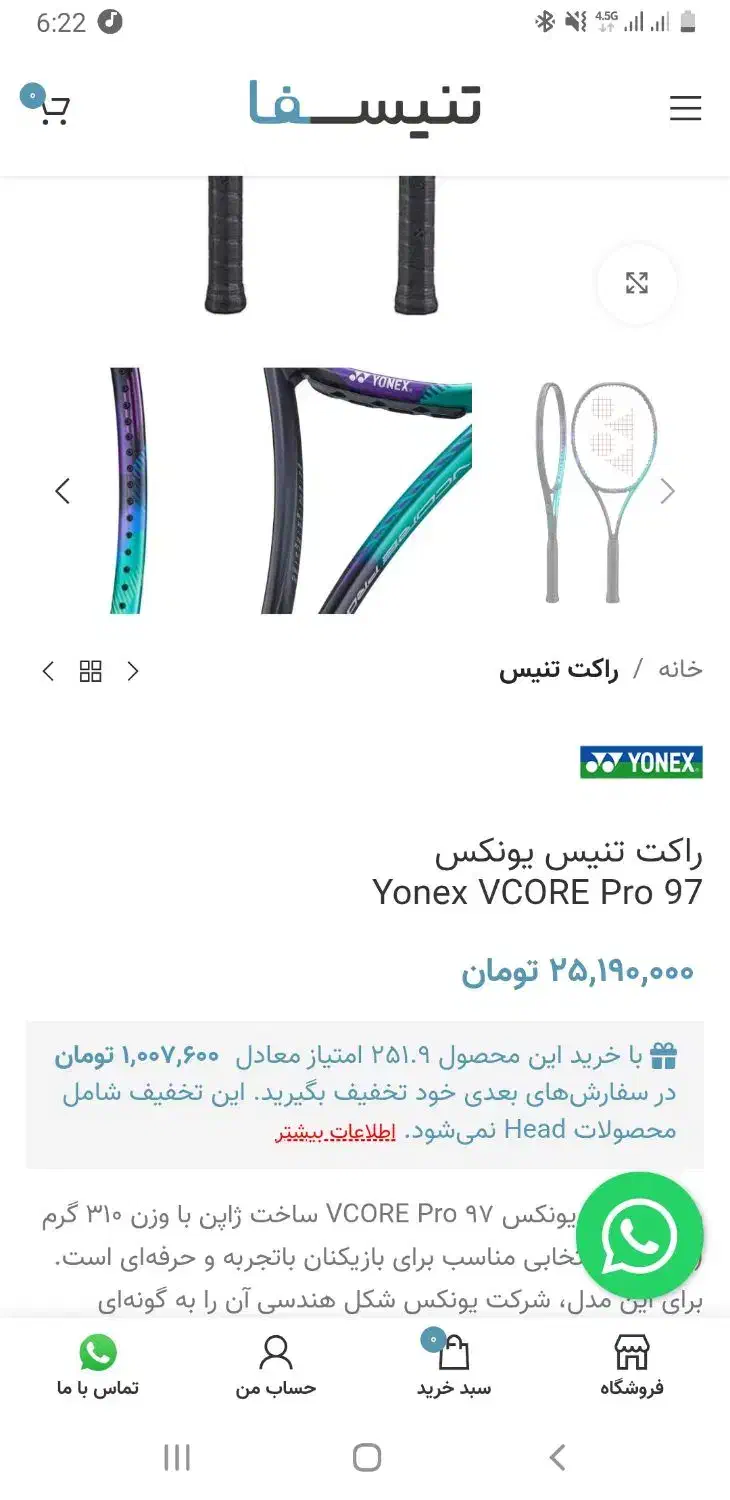Open تماس با ما WhatsApp contact icon
Image resolution: width=730 pixels, height=1500 pixels.
[x=99, y=1358]
